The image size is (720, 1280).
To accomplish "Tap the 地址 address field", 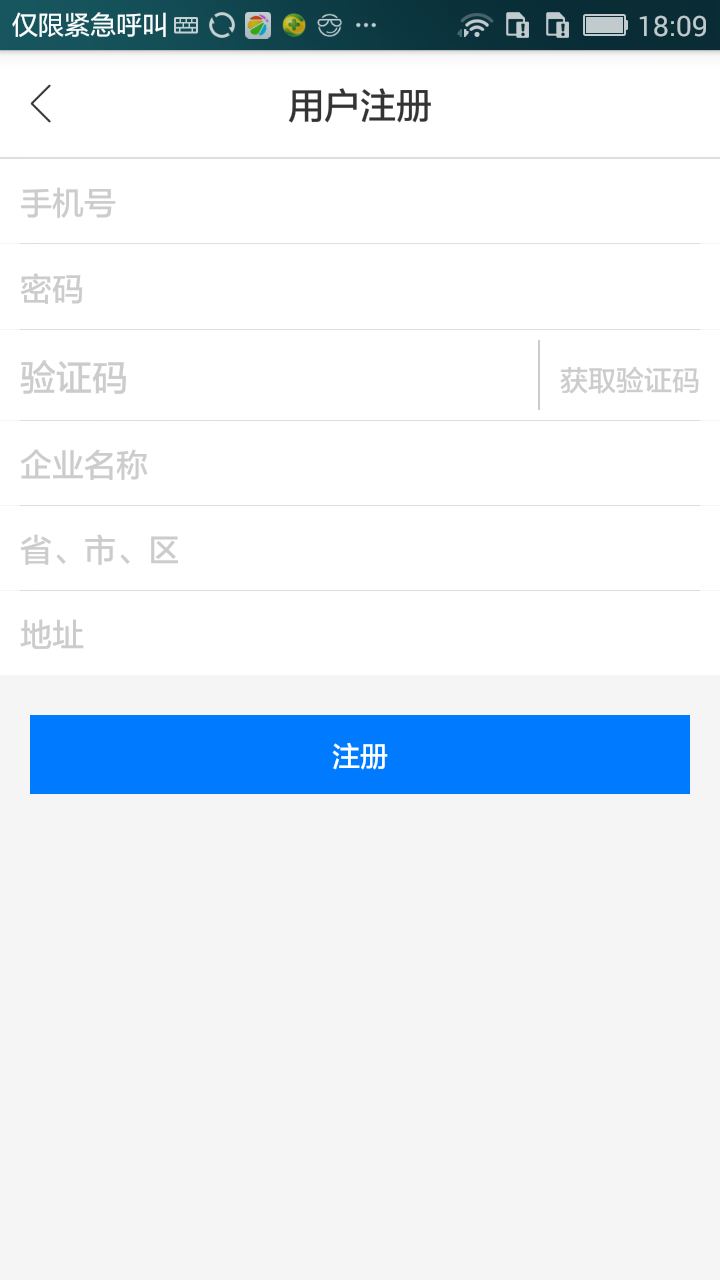I will (x=360, y=635).
